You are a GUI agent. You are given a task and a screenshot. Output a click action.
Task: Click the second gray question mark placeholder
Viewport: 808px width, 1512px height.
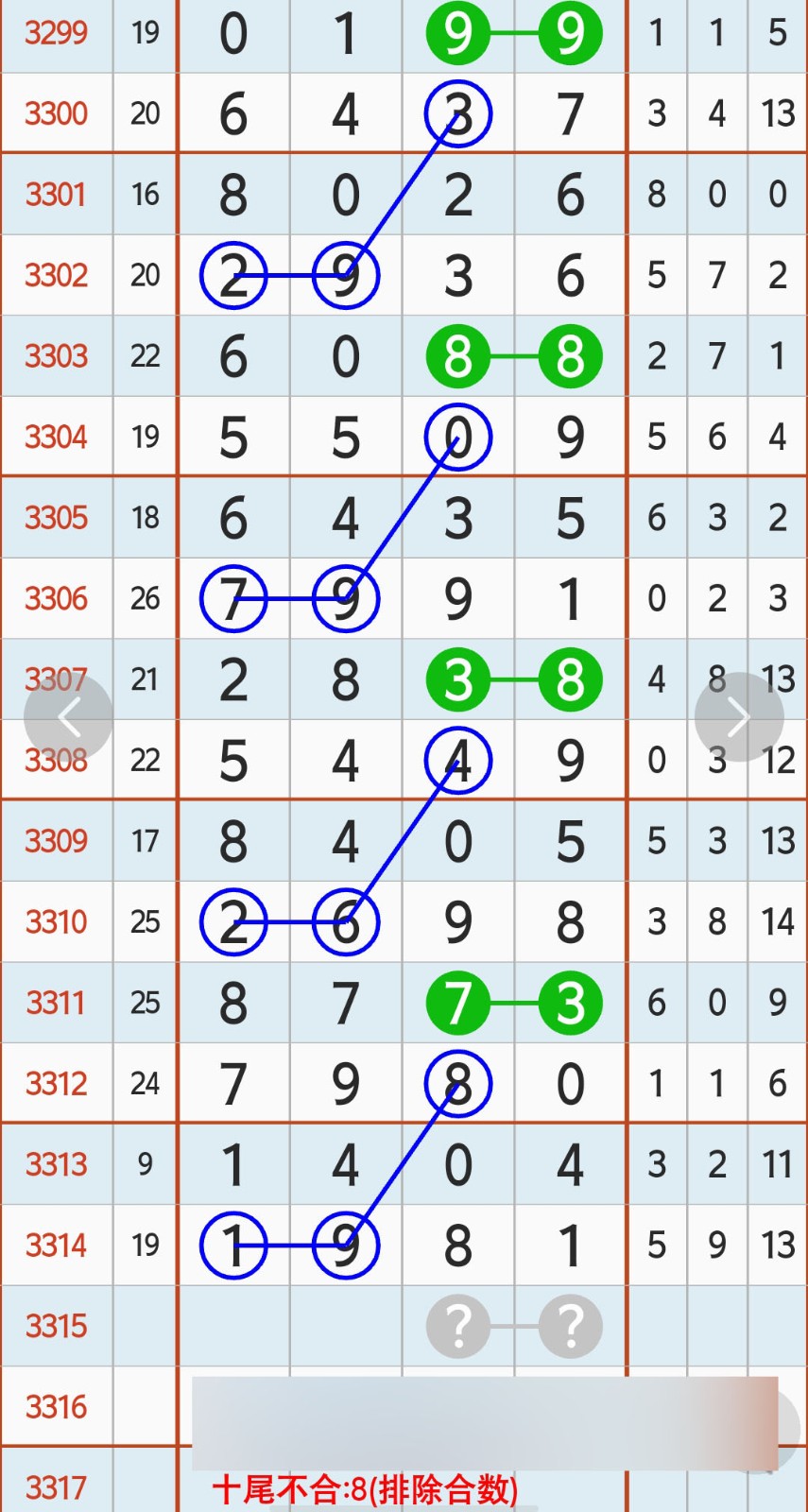pyautogui.click(x=571, y=1327)
